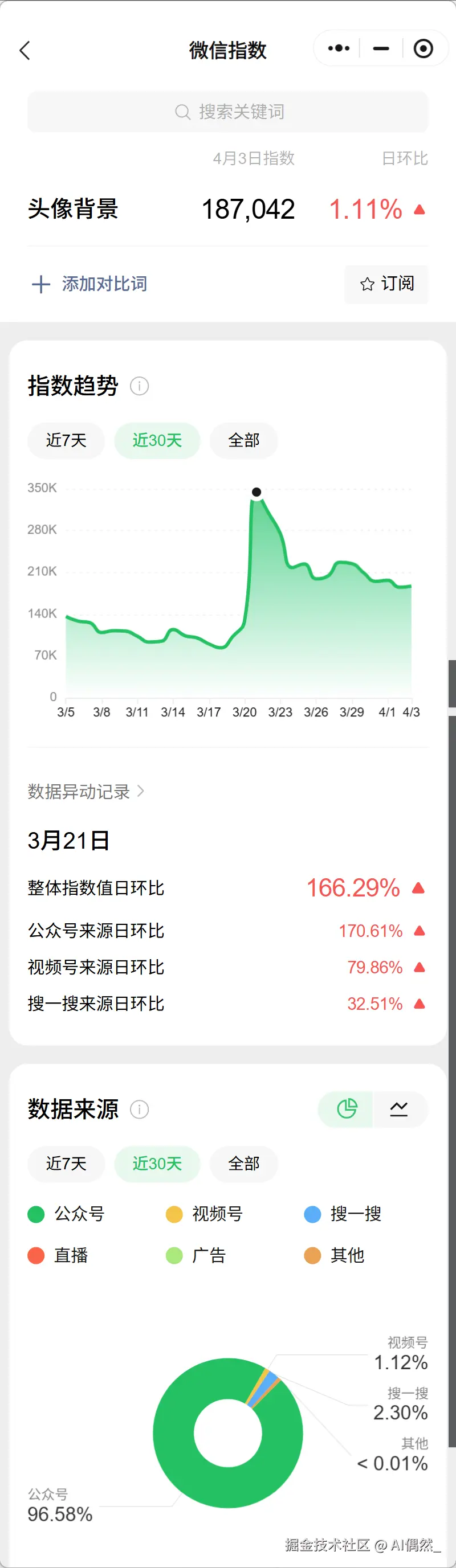Open 数据异动记录 details

tap(86, 791)
